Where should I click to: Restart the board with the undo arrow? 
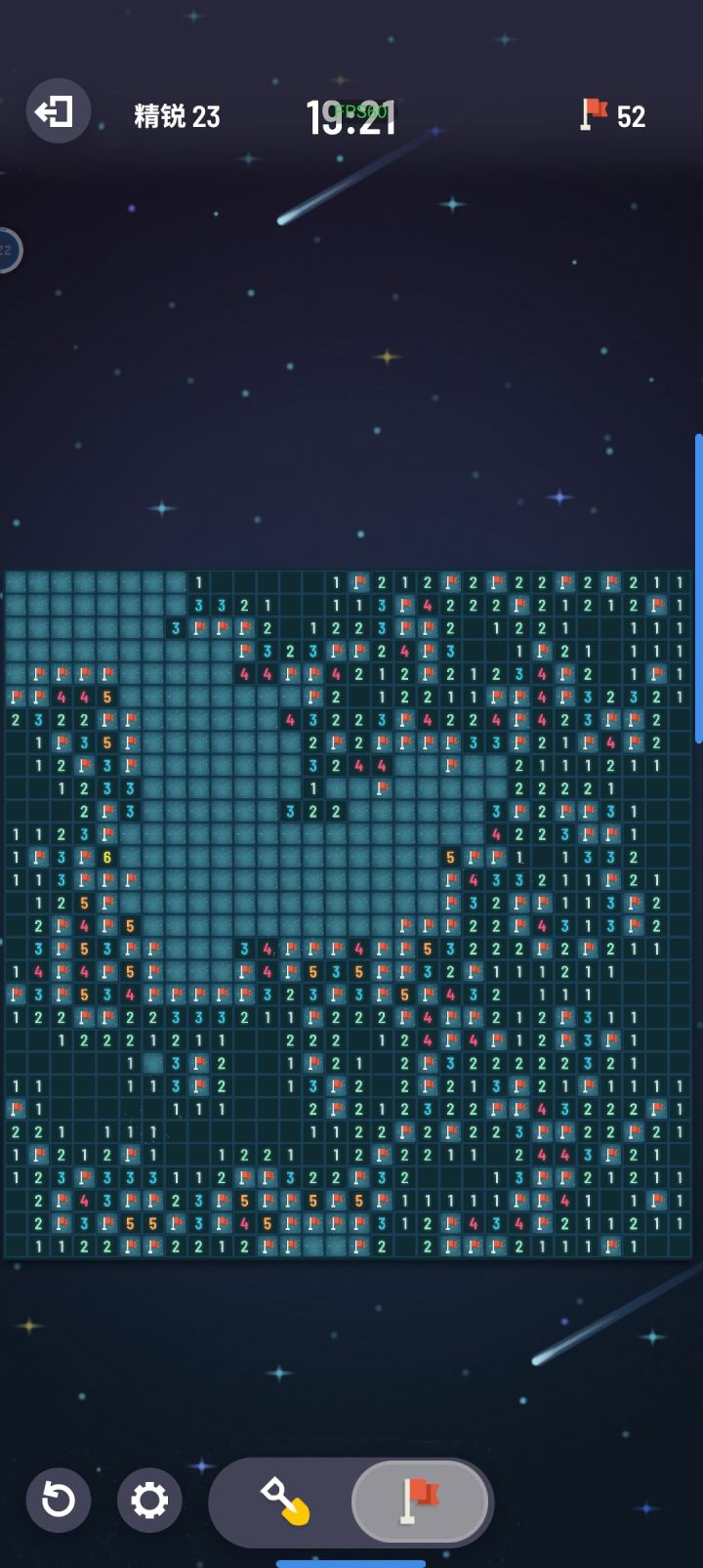point(59,1500)
